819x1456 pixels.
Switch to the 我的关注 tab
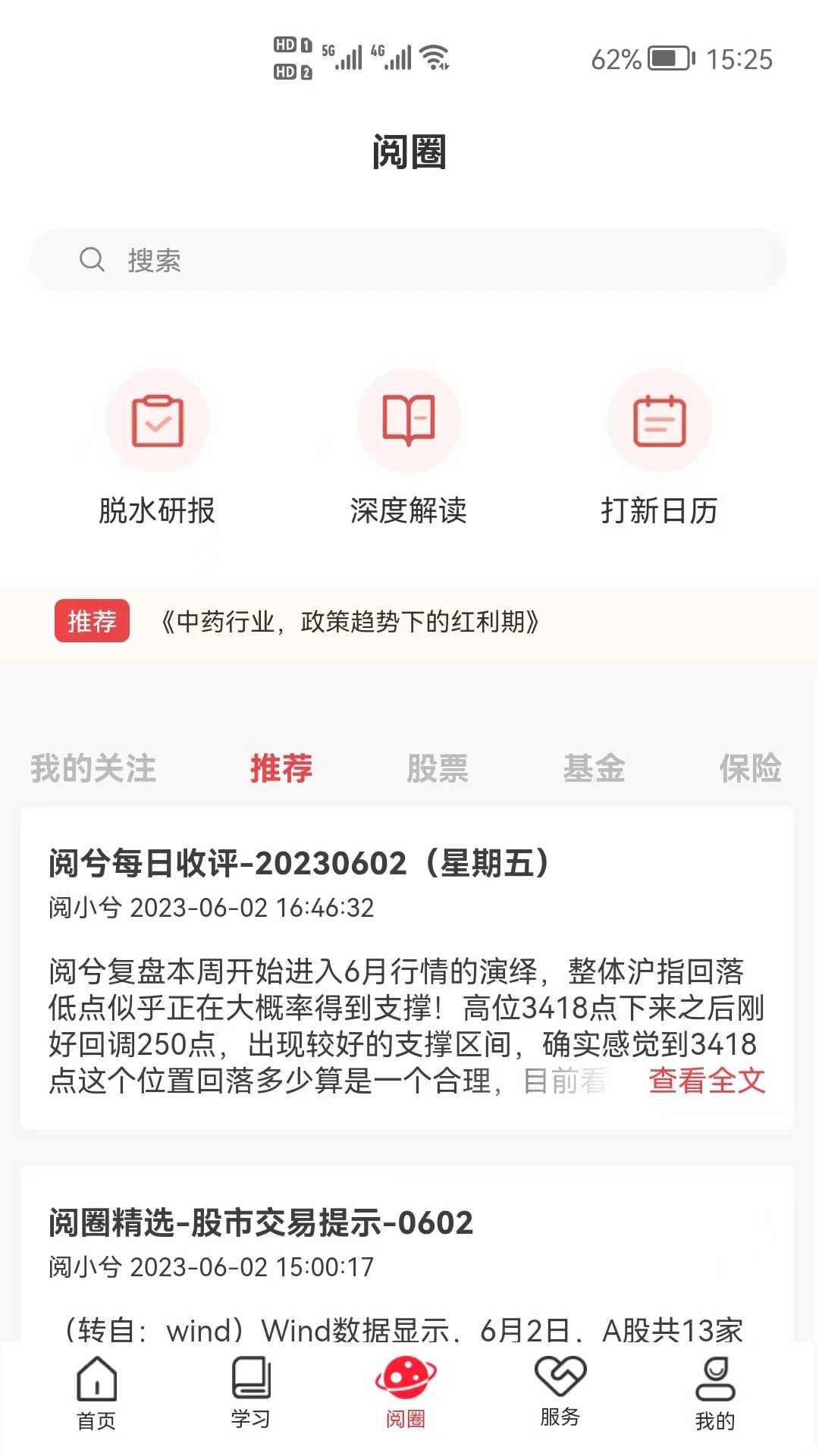93,769
